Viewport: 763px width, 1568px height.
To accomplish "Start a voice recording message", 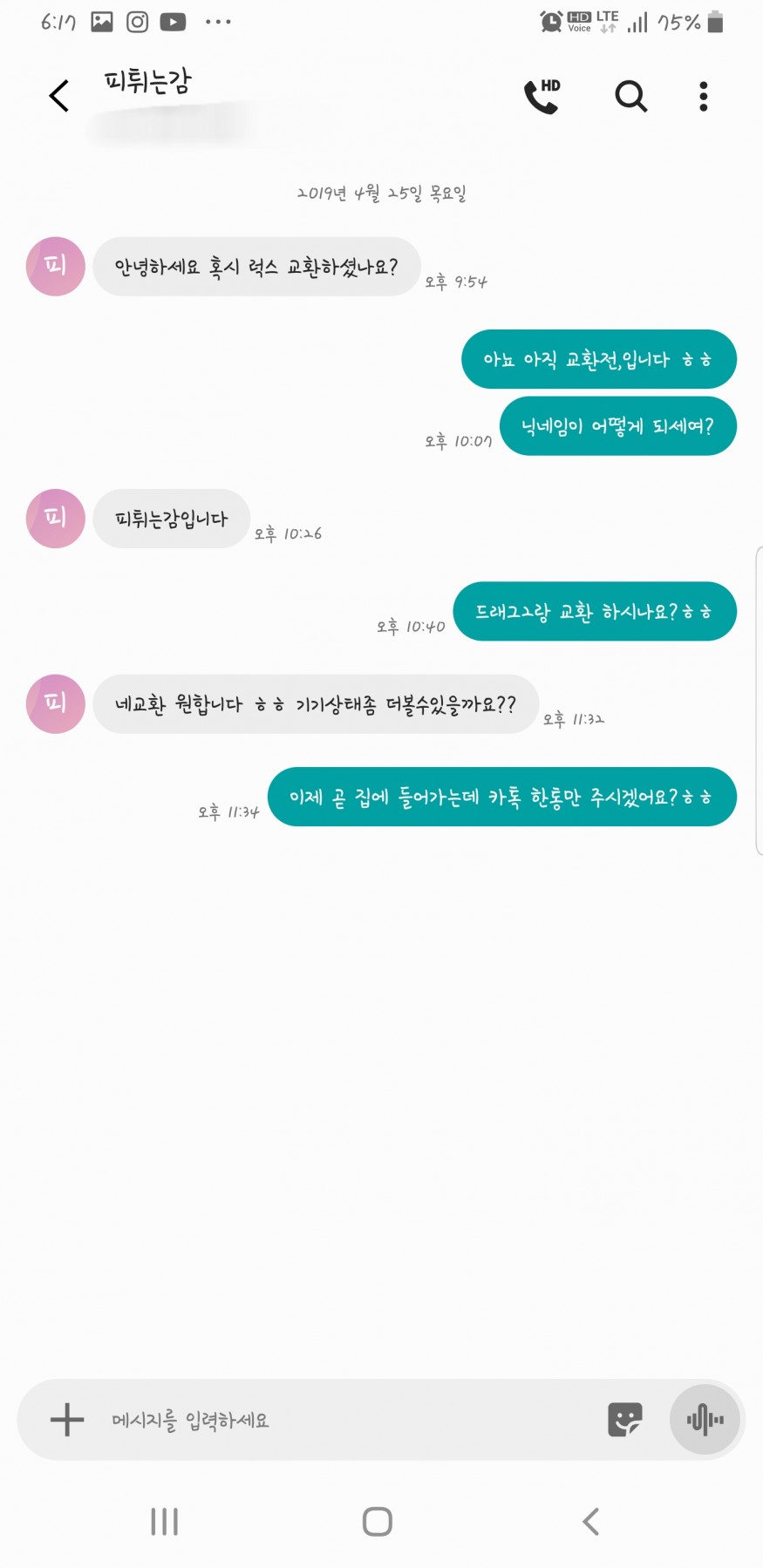I will click(x=705, y=1420).
